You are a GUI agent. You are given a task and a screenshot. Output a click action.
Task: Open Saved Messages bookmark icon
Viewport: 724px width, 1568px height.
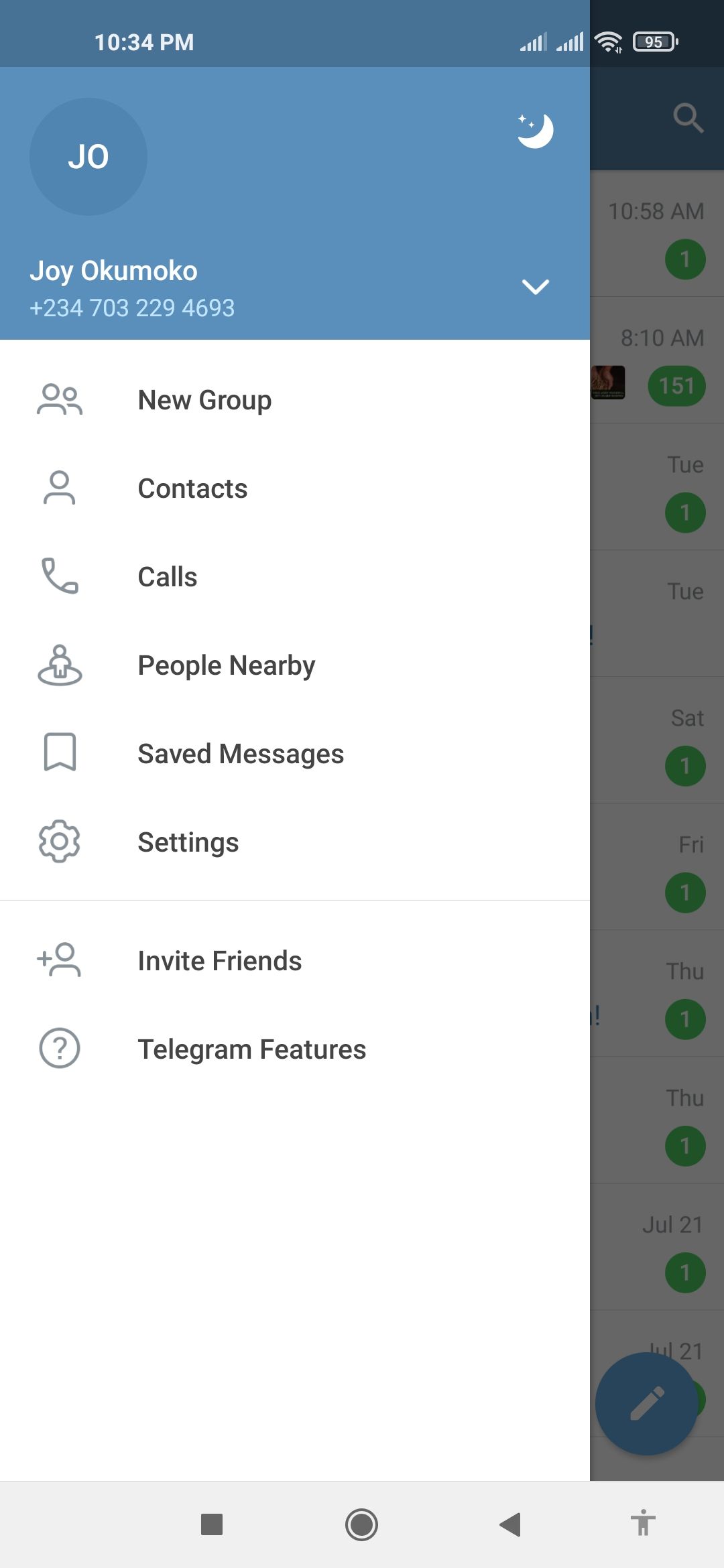coord(59,753)
